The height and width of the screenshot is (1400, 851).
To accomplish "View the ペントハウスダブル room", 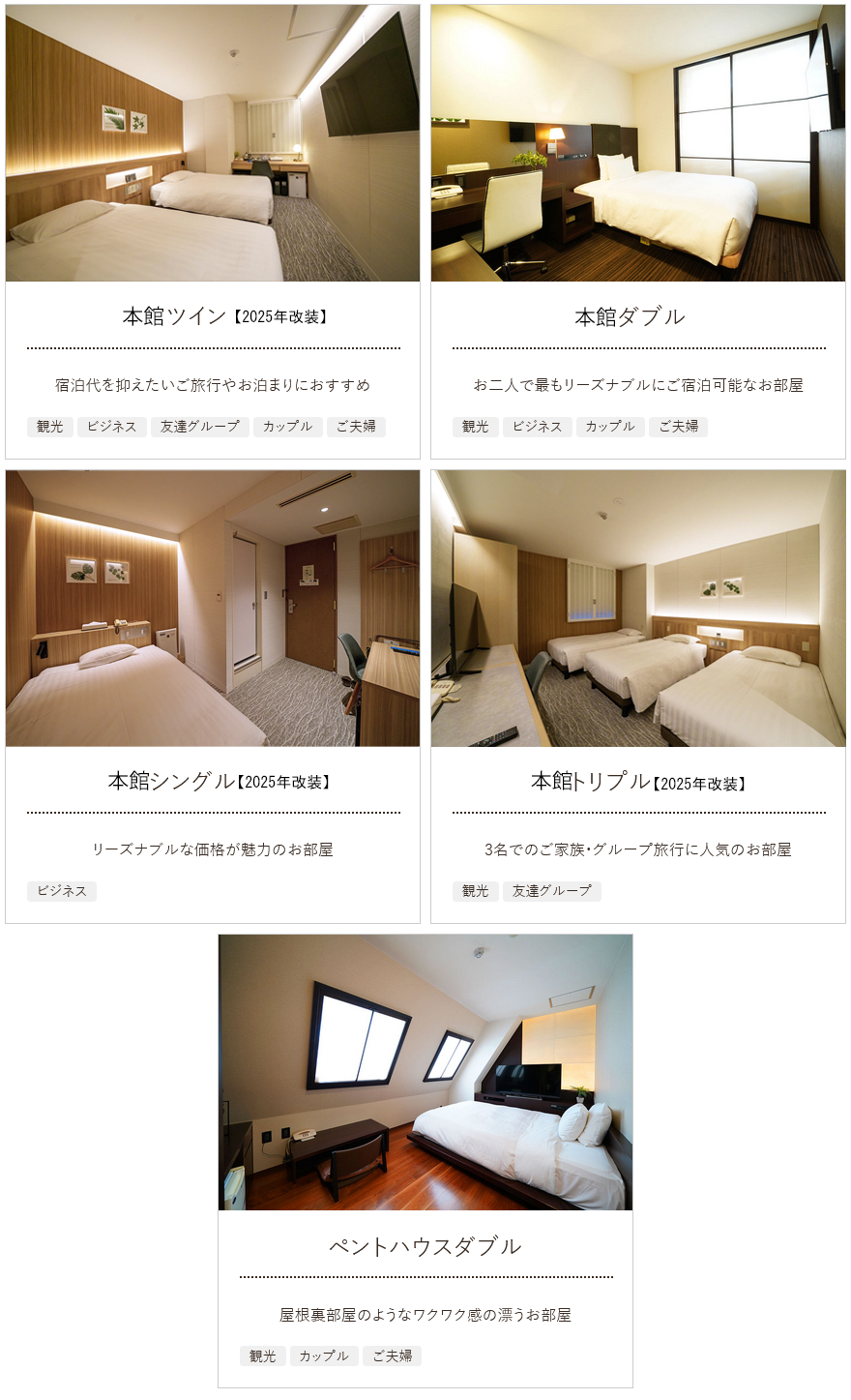I will pos(425,1246).
